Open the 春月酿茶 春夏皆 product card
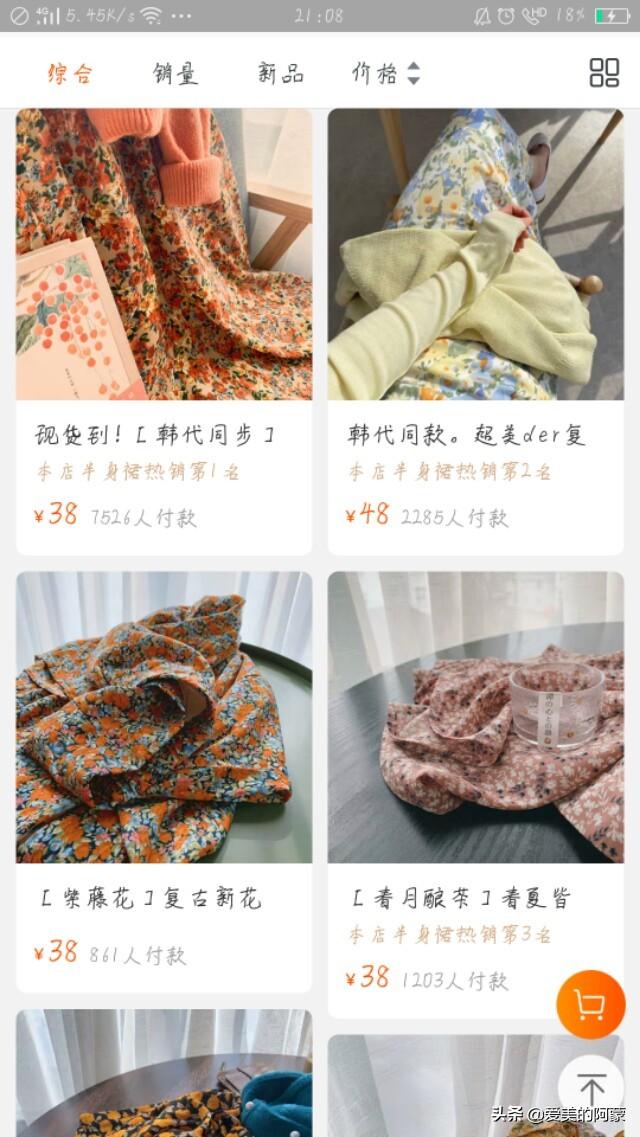This screenshot has height=1137, width=640. [x=470, y=780]
